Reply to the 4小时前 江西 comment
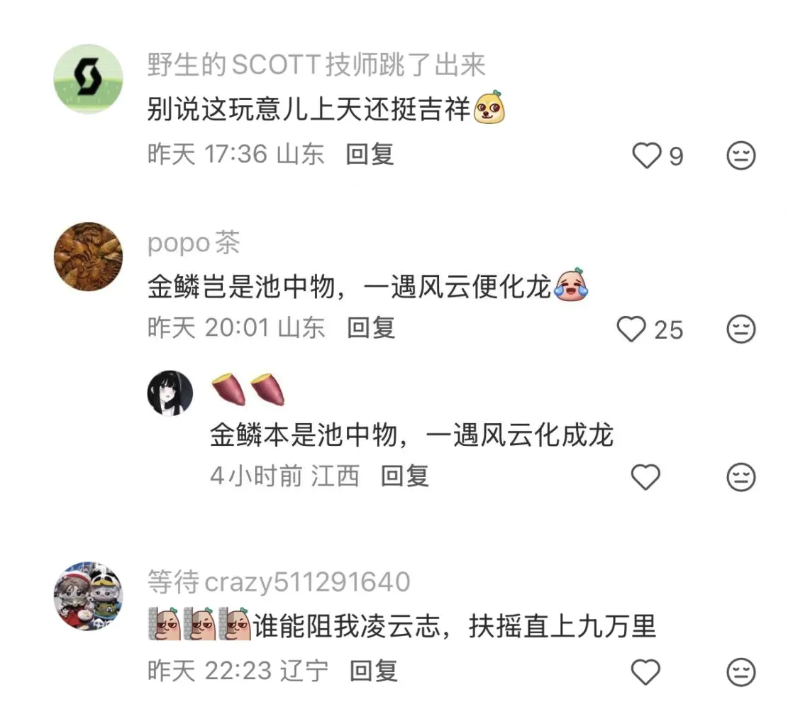The height and width of the screenshot is (728, 812). 405,476
